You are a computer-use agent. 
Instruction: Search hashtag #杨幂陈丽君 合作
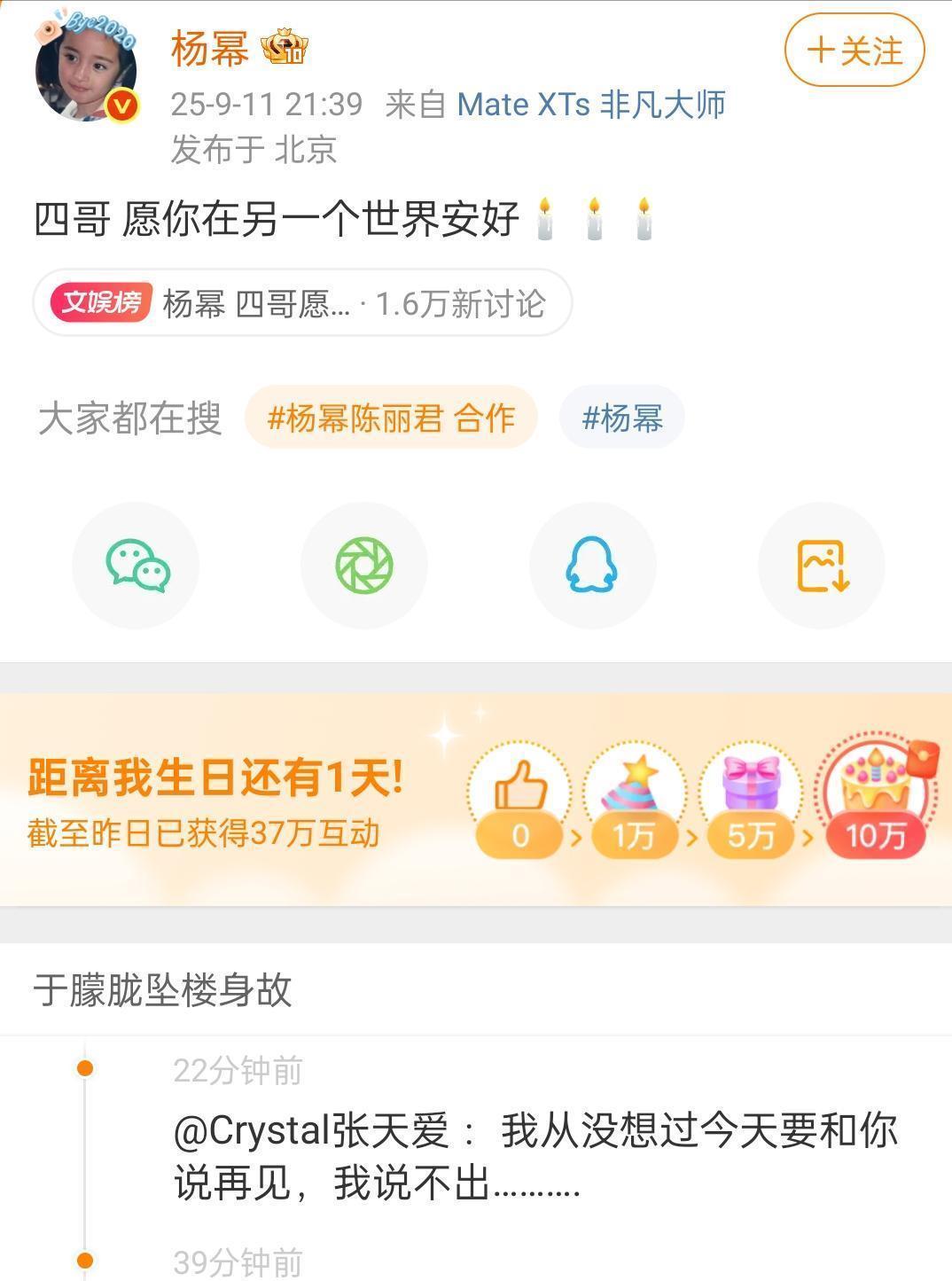[391, 418]
